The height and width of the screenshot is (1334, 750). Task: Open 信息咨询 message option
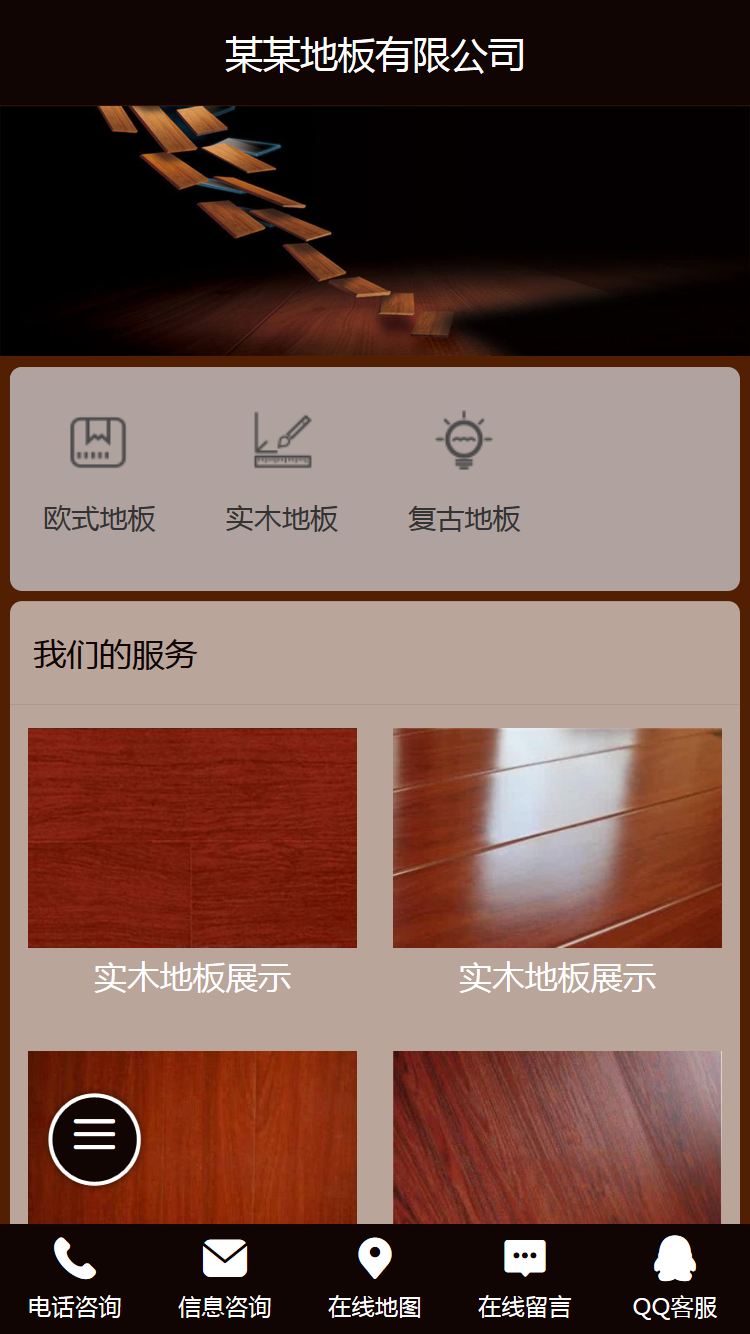coord(225,1278)
